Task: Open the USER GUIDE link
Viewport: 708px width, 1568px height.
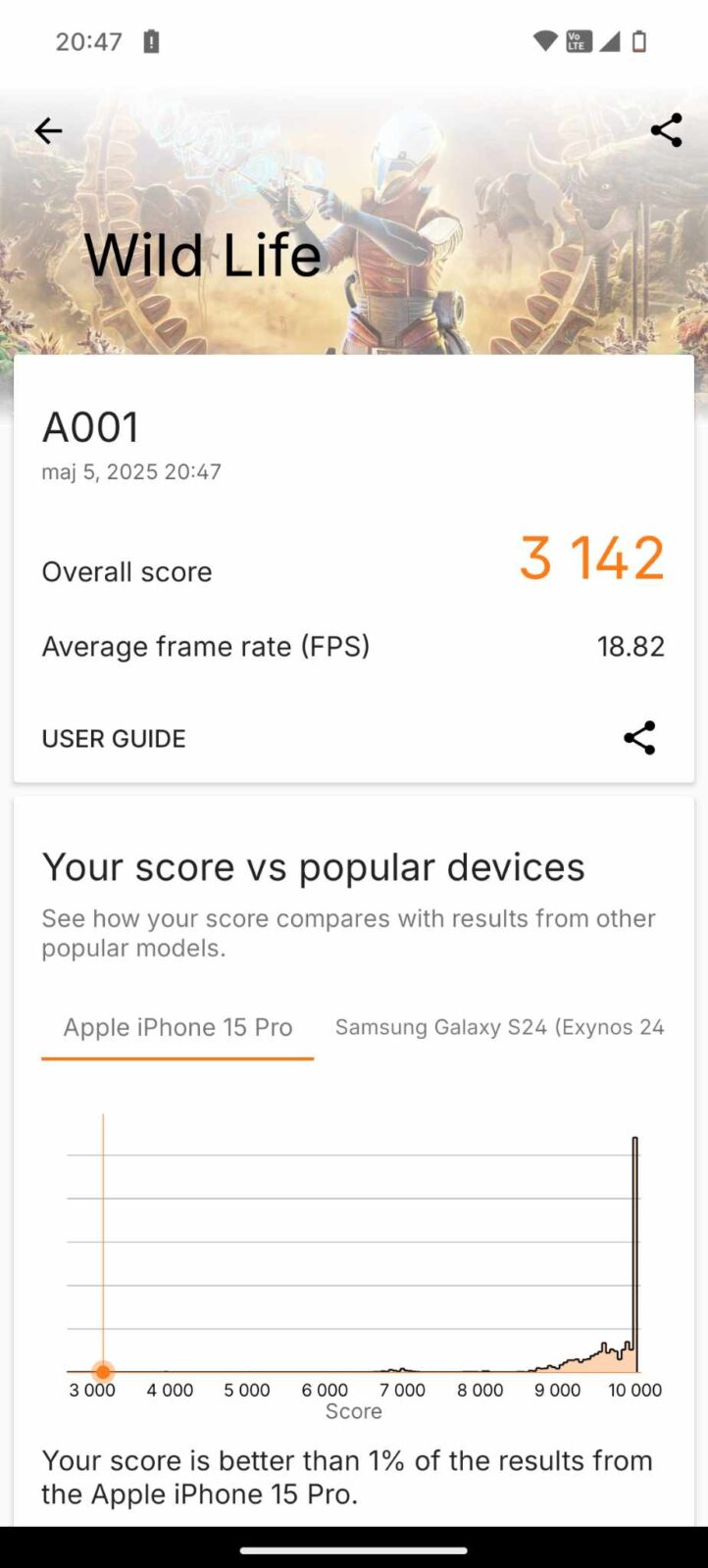Action: (114, 739)
